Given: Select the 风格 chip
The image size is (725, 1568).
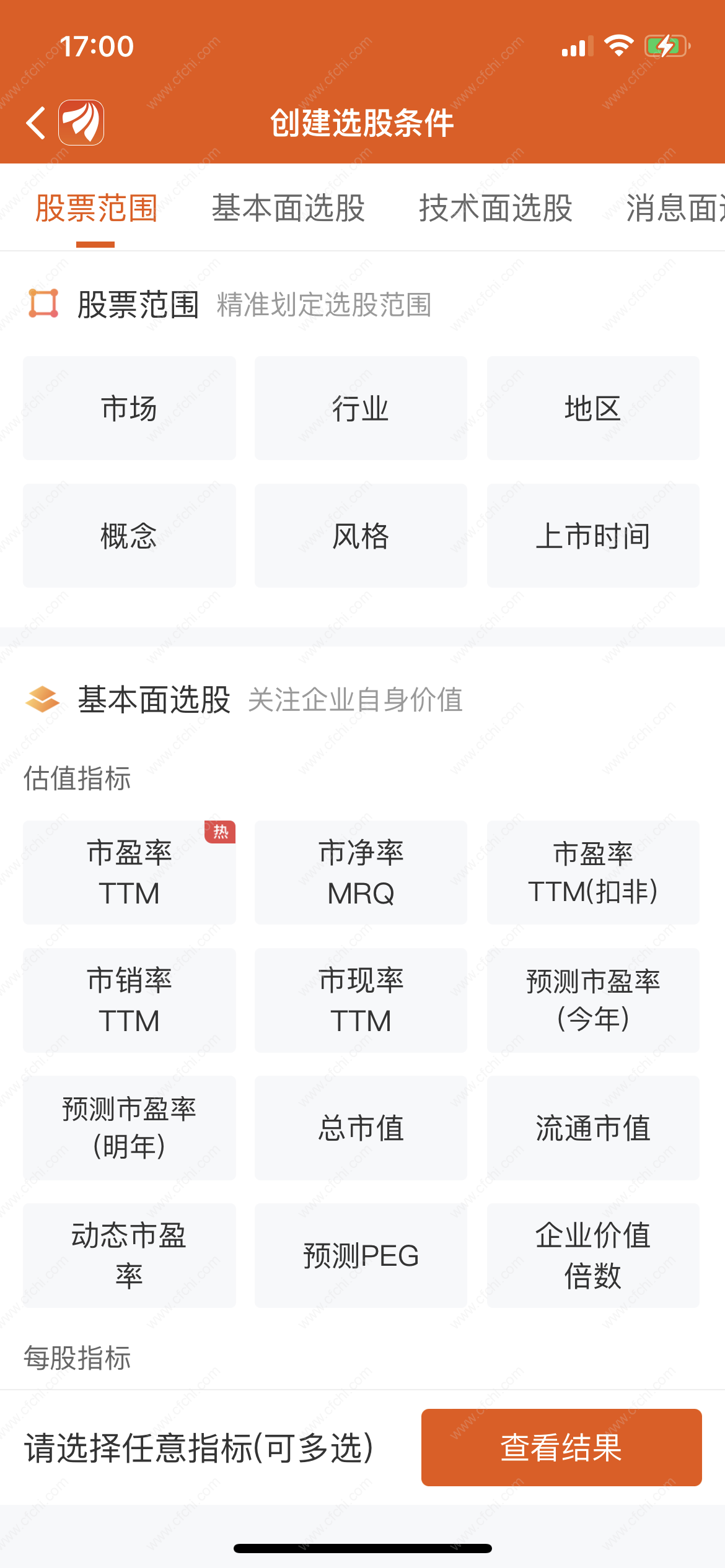Looking at the screenshot, I should pos(361,536).
